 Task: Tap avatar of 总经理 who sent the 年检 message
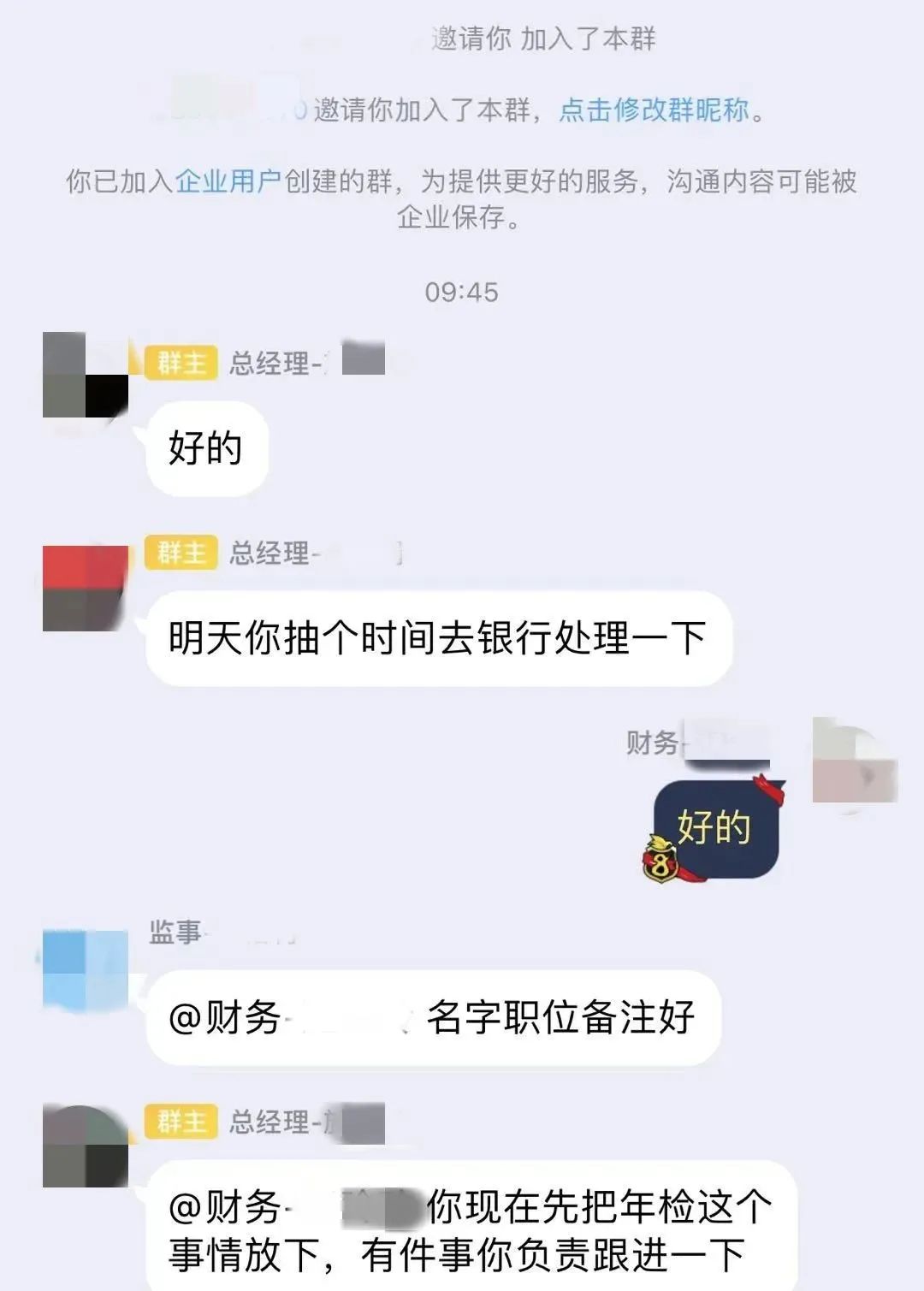pyautogui.click(x=85, y=1146)
